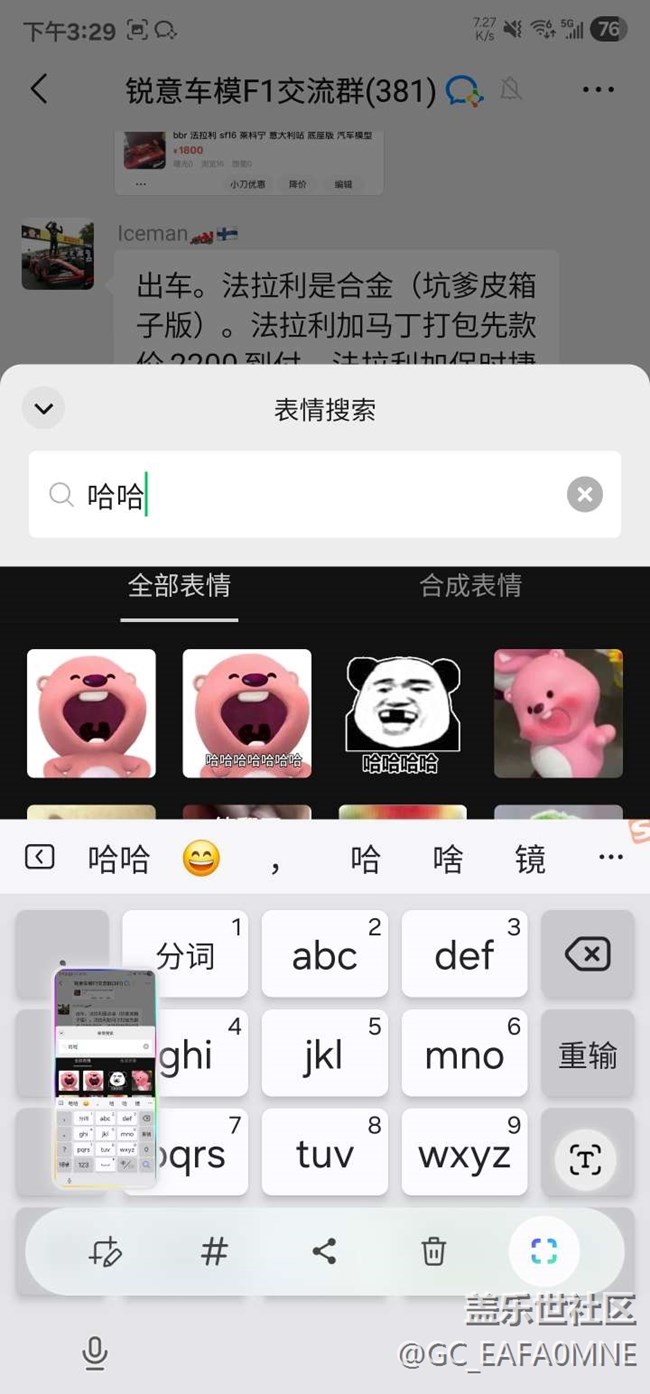Pick the pink beaver sticker captioned 哈哈哈哈哈哈哈
The image size is (650, 1394).
tap(247, 713)
